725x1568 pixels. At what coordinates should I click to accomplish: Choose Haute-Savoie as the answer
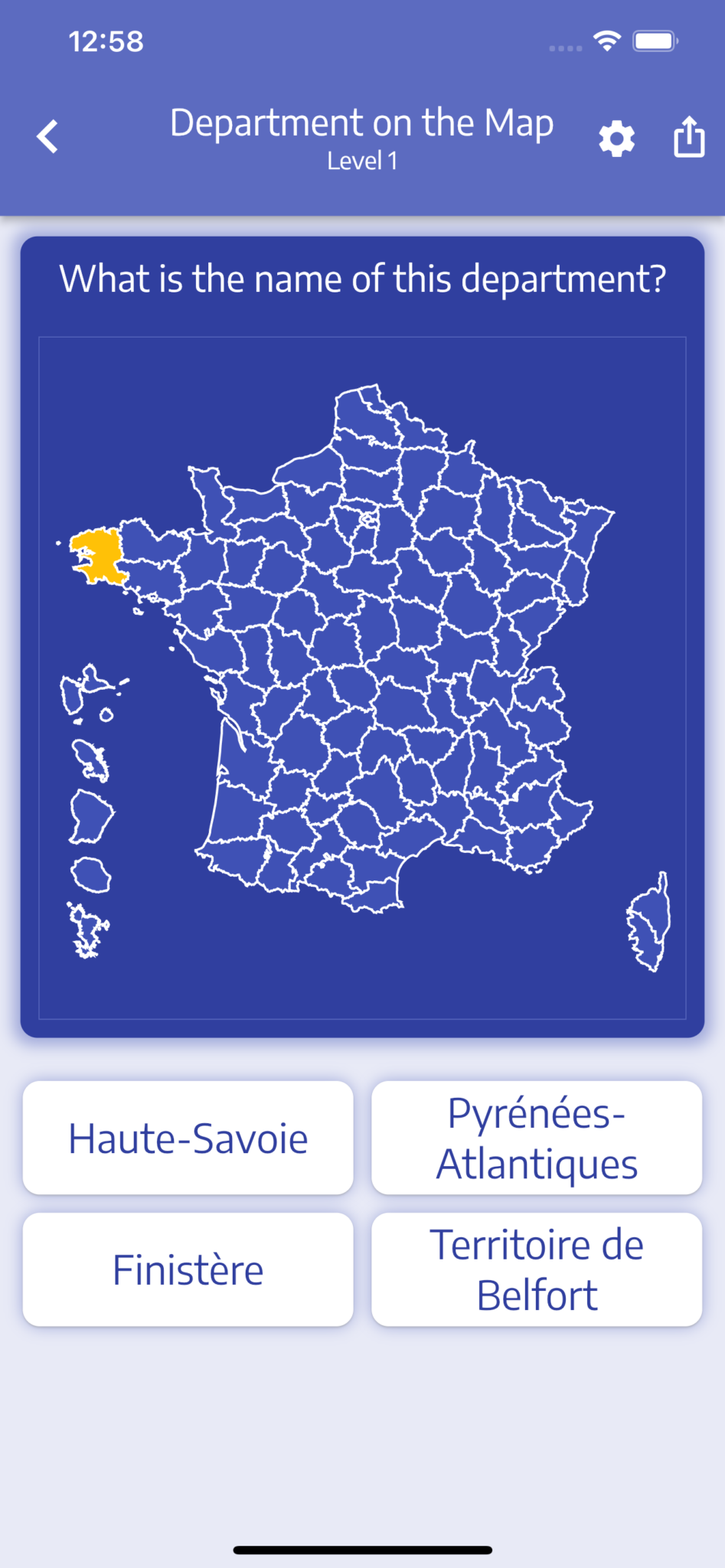click(188, 1138)
